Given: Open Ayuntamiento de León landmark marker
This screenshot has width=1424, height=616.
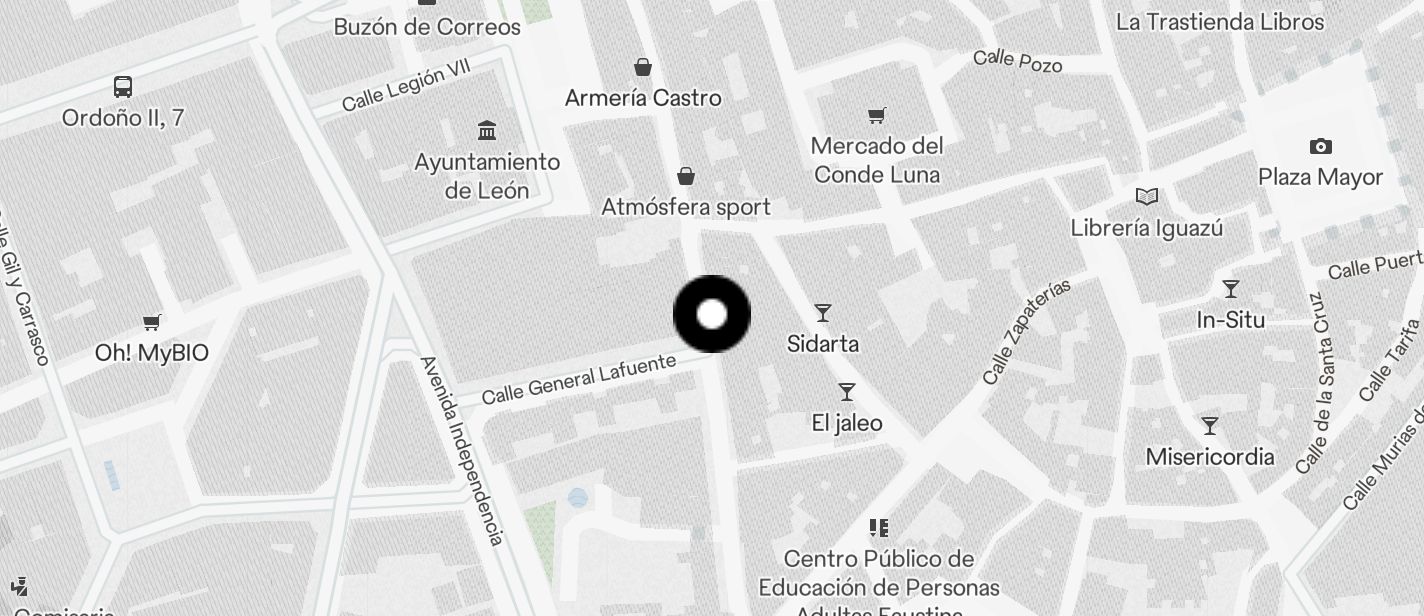Looking at the screenshot, I should [487, 131].
